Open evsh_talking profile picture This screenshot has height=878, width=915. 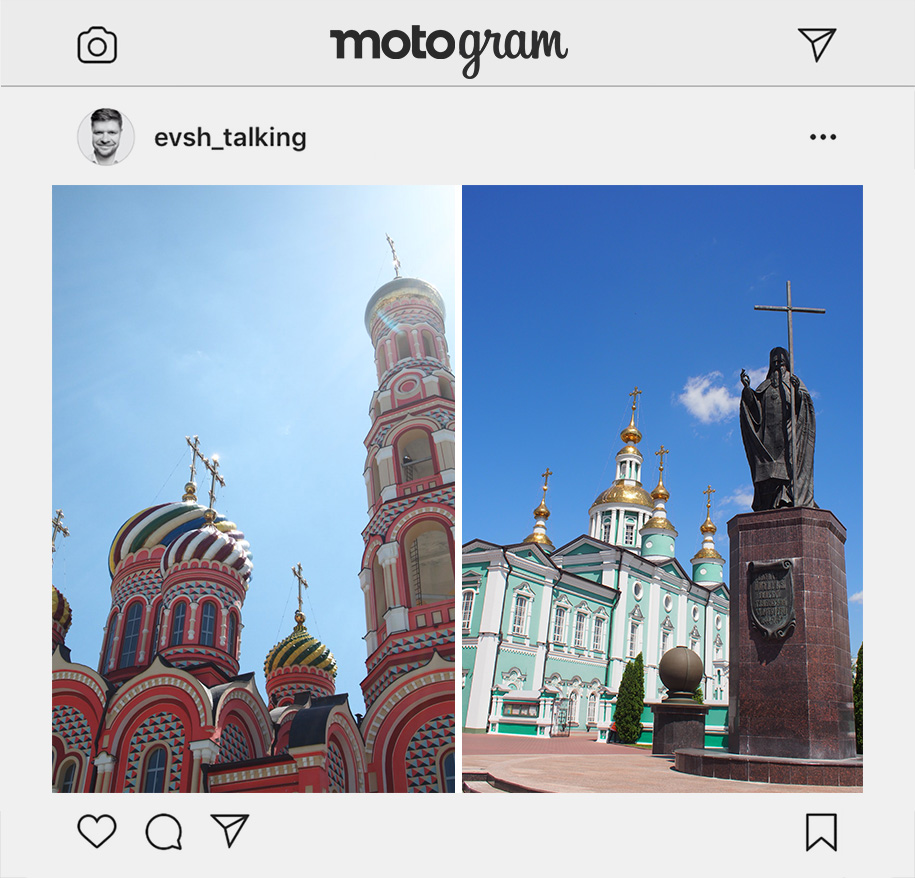point(106,137)
